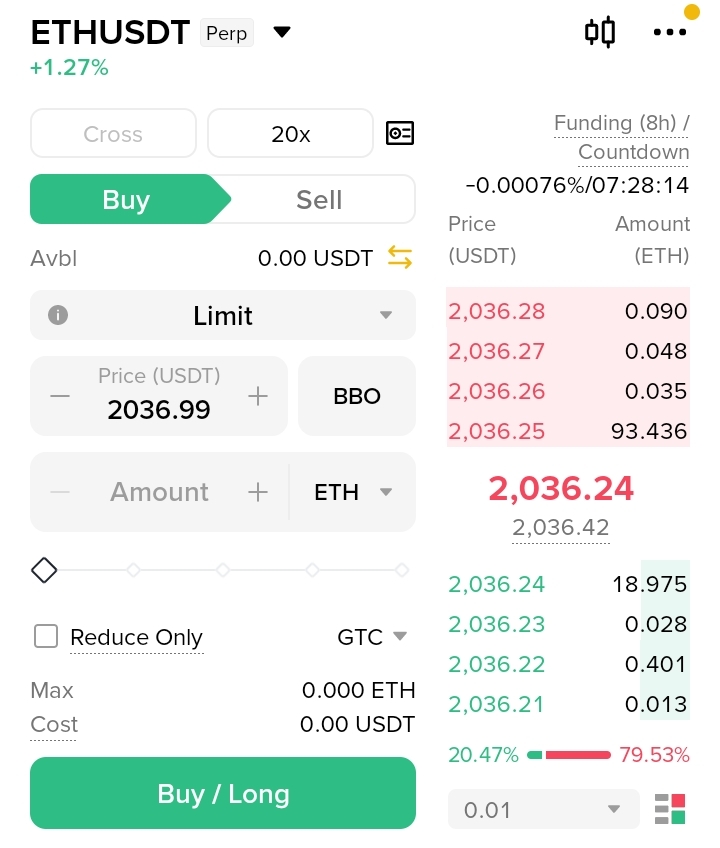Open the candlestick chart view
This screenshot has width=720, height=848.
point(600,32)
